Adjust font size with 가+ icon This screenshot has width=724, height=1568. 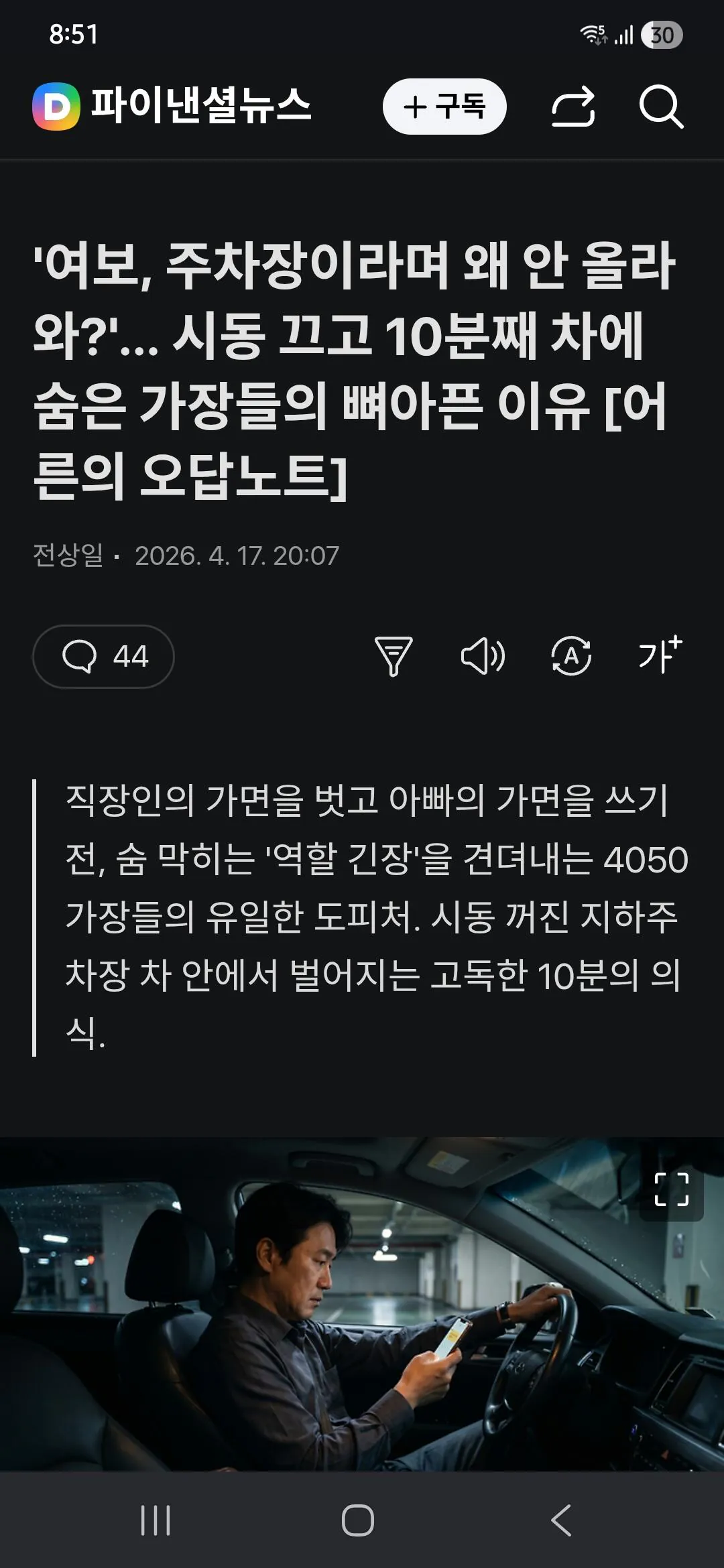(660, 655)
